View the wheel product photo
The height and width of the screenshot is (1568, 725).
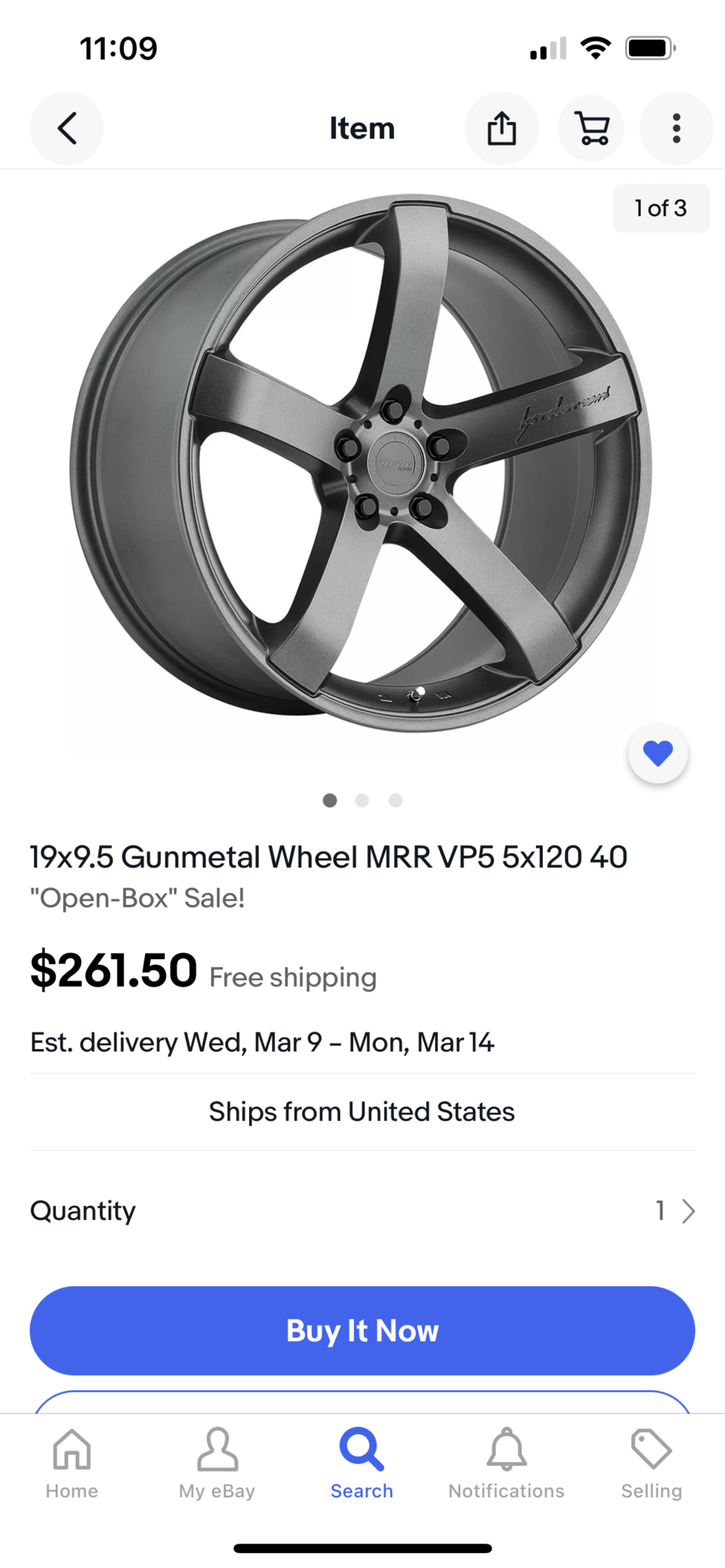pos(362,465)
